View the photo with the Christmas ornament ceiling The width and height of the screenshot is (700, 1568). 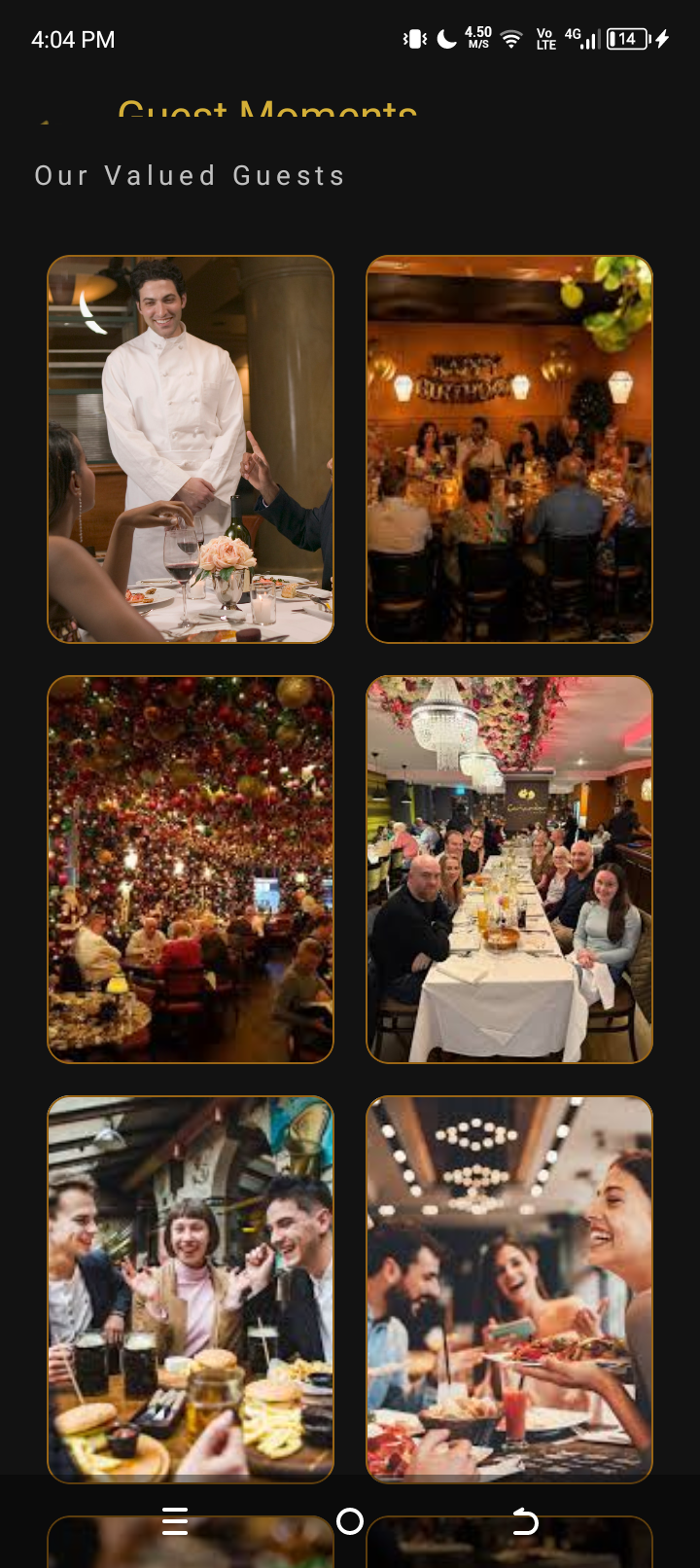[191, 870]
